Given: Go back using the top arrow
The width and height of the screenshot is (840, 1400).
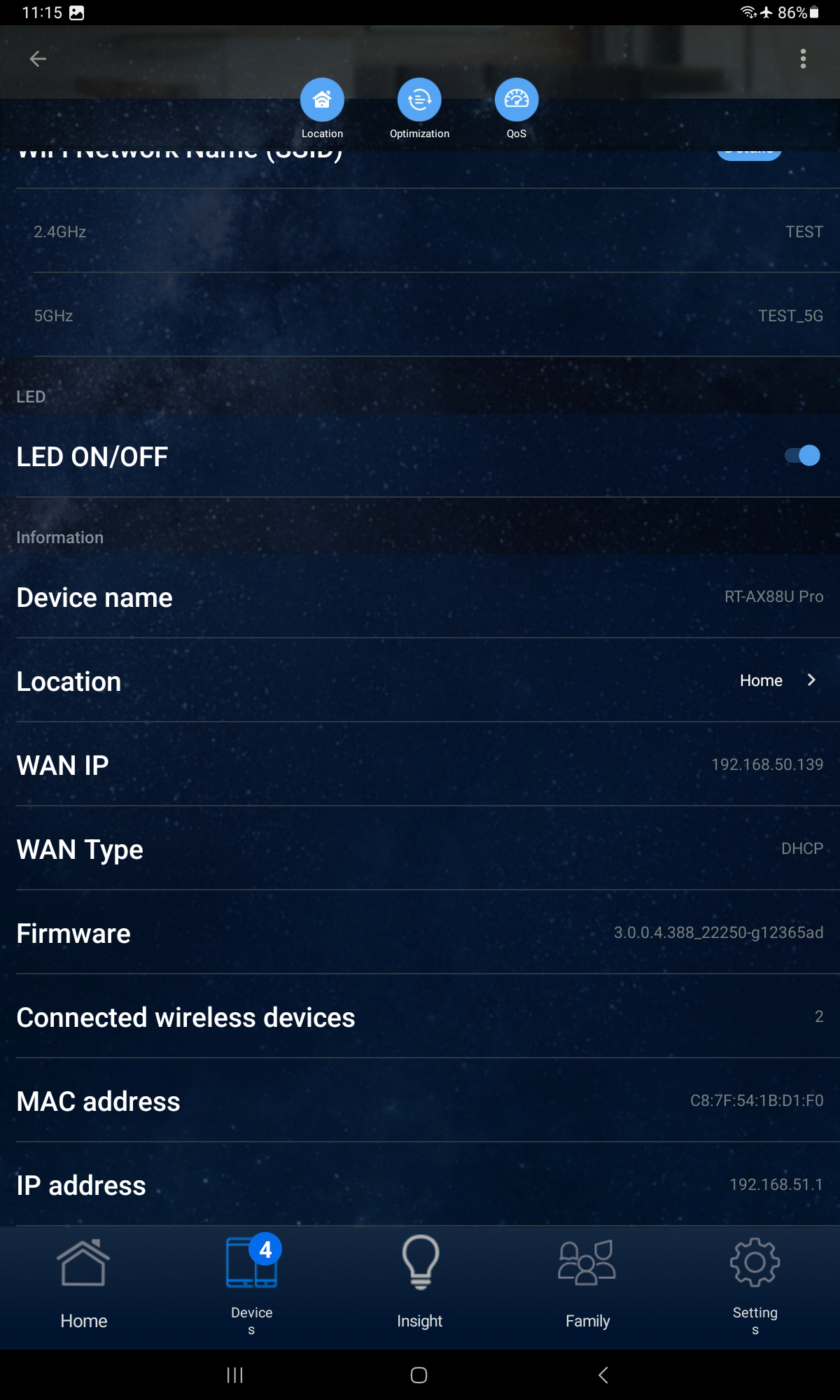Looking at the screenshot, I should (38, 59).
